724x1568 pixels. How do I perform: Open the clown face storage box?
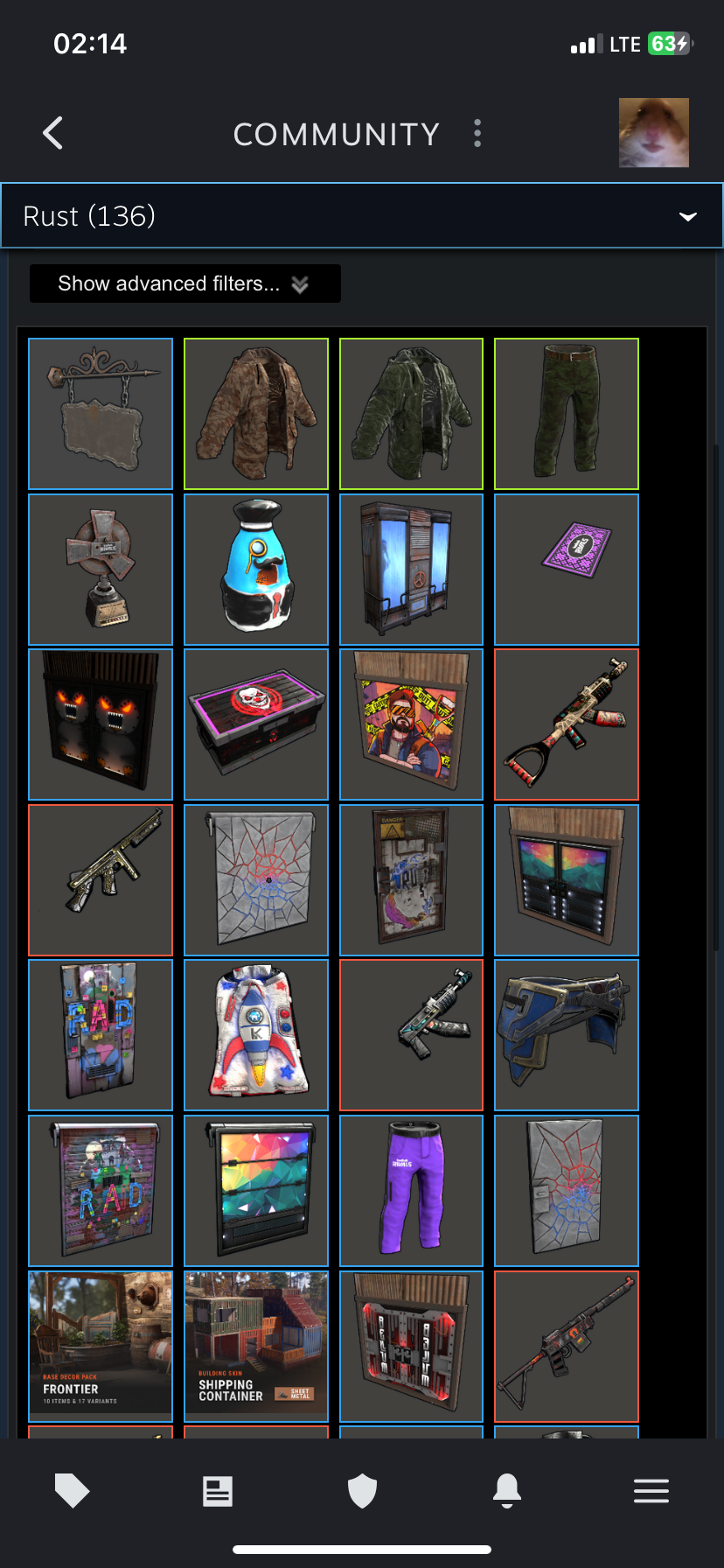click(x=256, y=724)
